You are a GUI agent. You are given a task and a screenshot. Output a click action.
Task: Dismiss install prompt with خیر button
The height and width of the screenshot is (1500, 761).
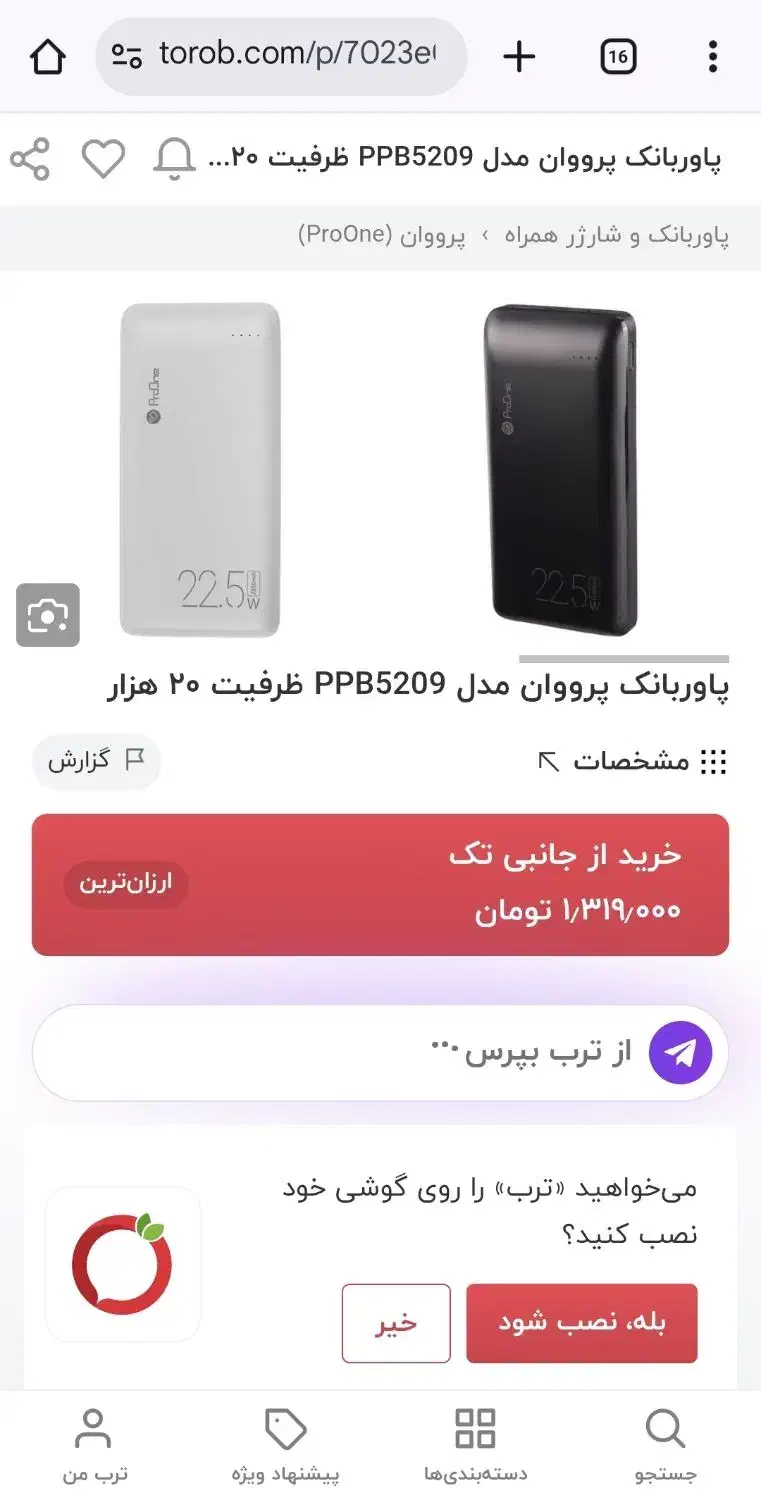click(396, 1324)
